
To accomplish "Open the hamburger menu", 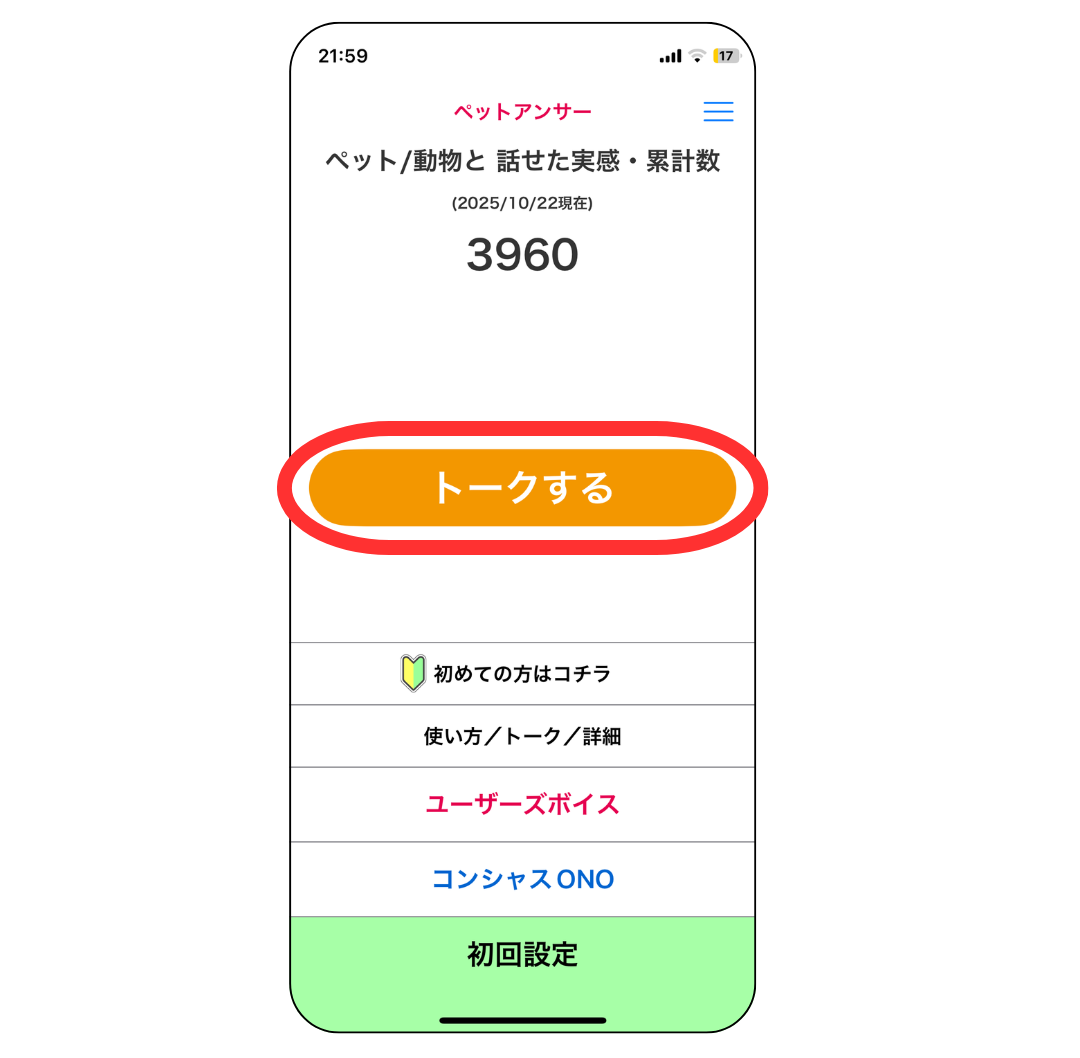I will (x=718, y=112).
